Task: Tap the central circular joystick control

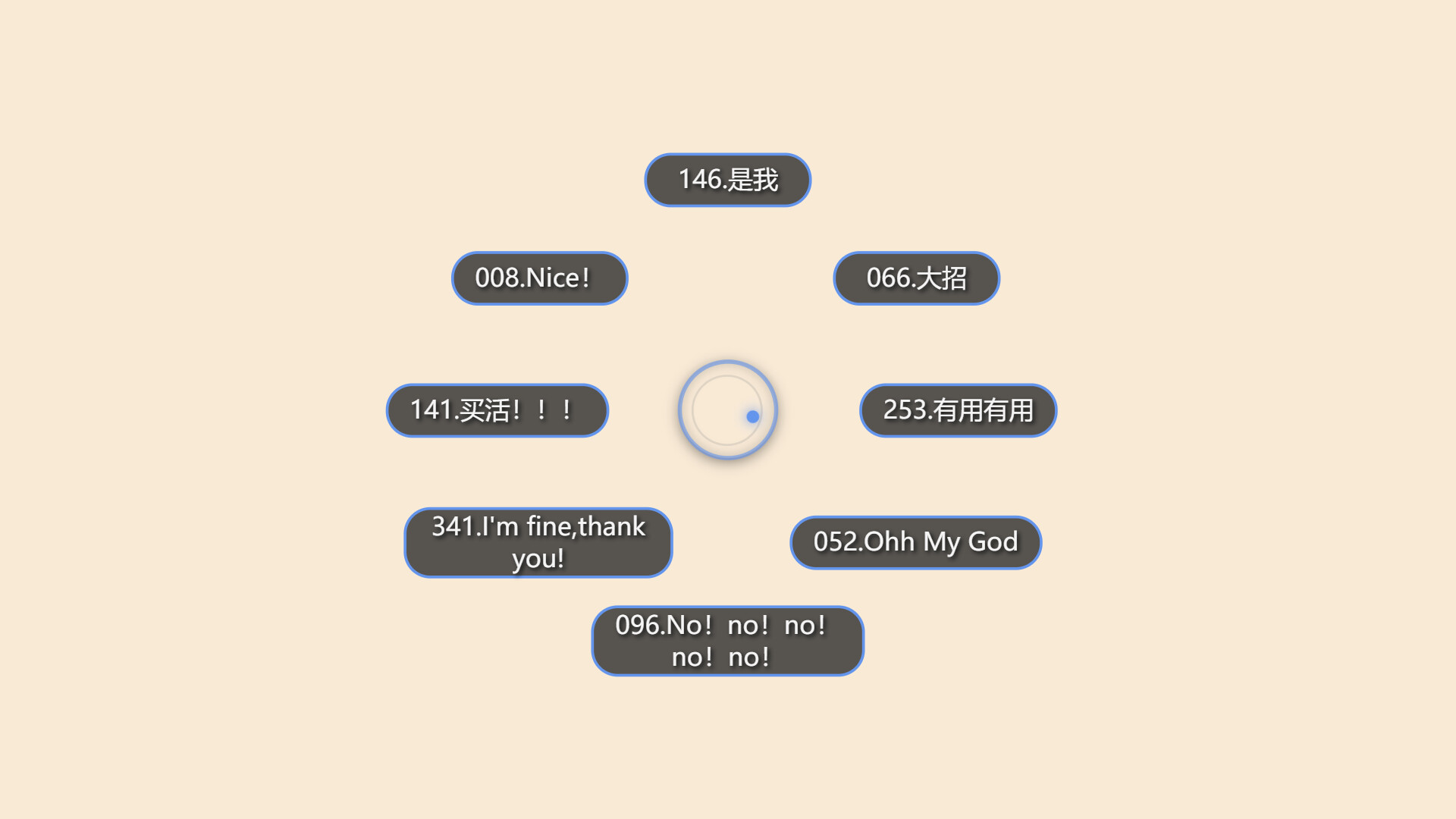Action: (727, 409)
